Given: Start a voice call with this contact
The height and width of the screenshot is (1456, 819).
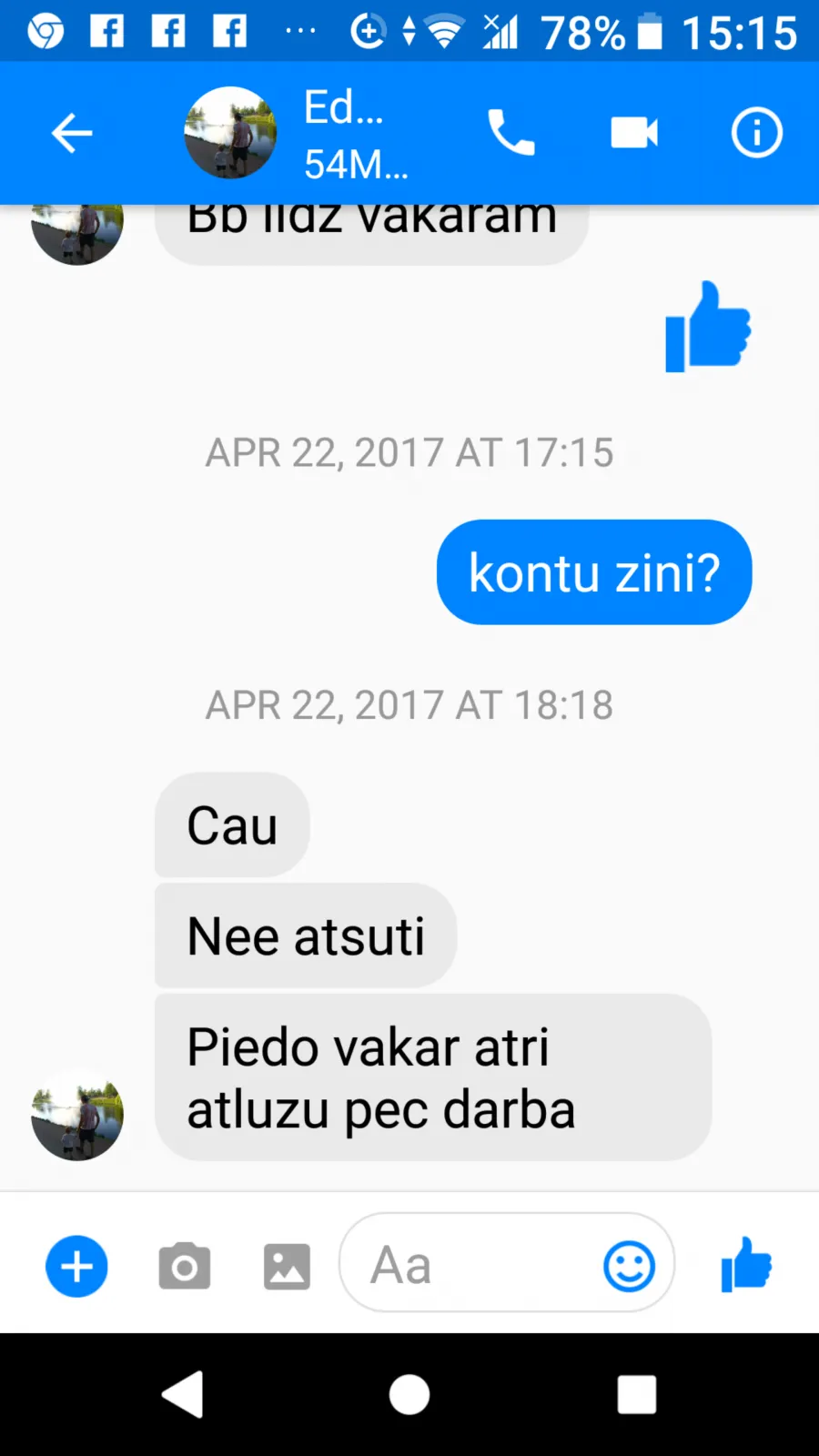Looking at the screenshot, I should (511, 133).
